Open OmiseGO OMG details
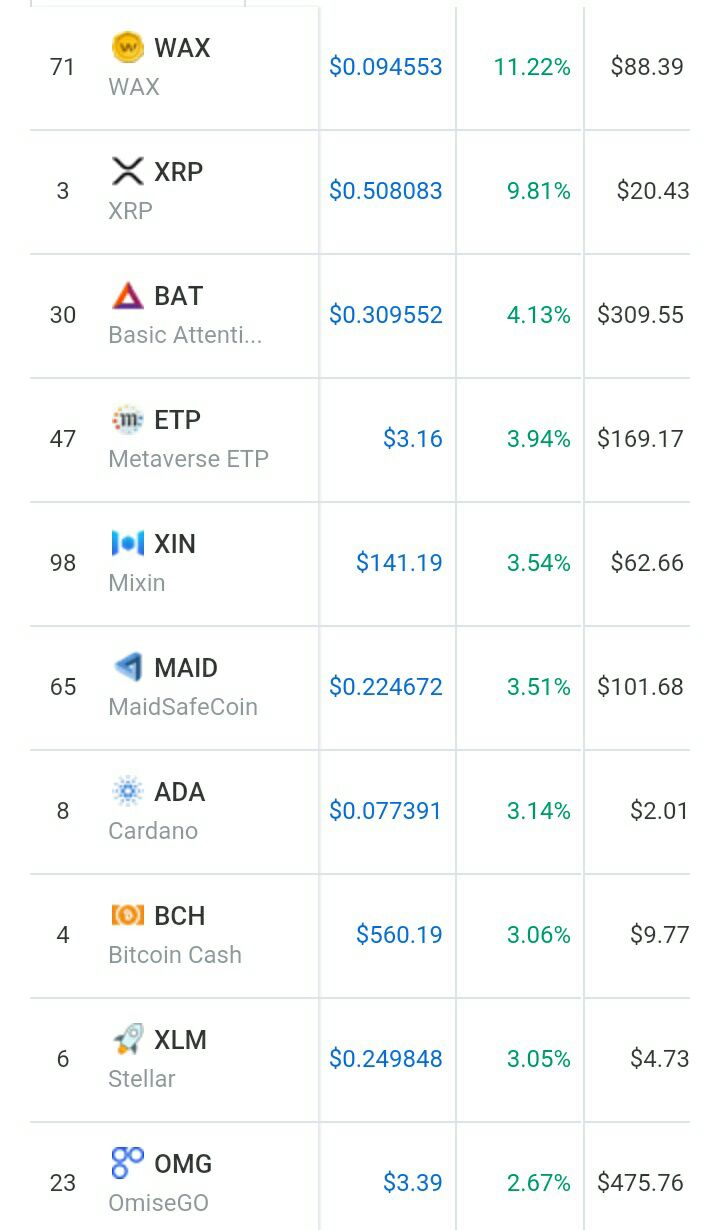This screenshot has width=720, height=1230. [360, 1176]
